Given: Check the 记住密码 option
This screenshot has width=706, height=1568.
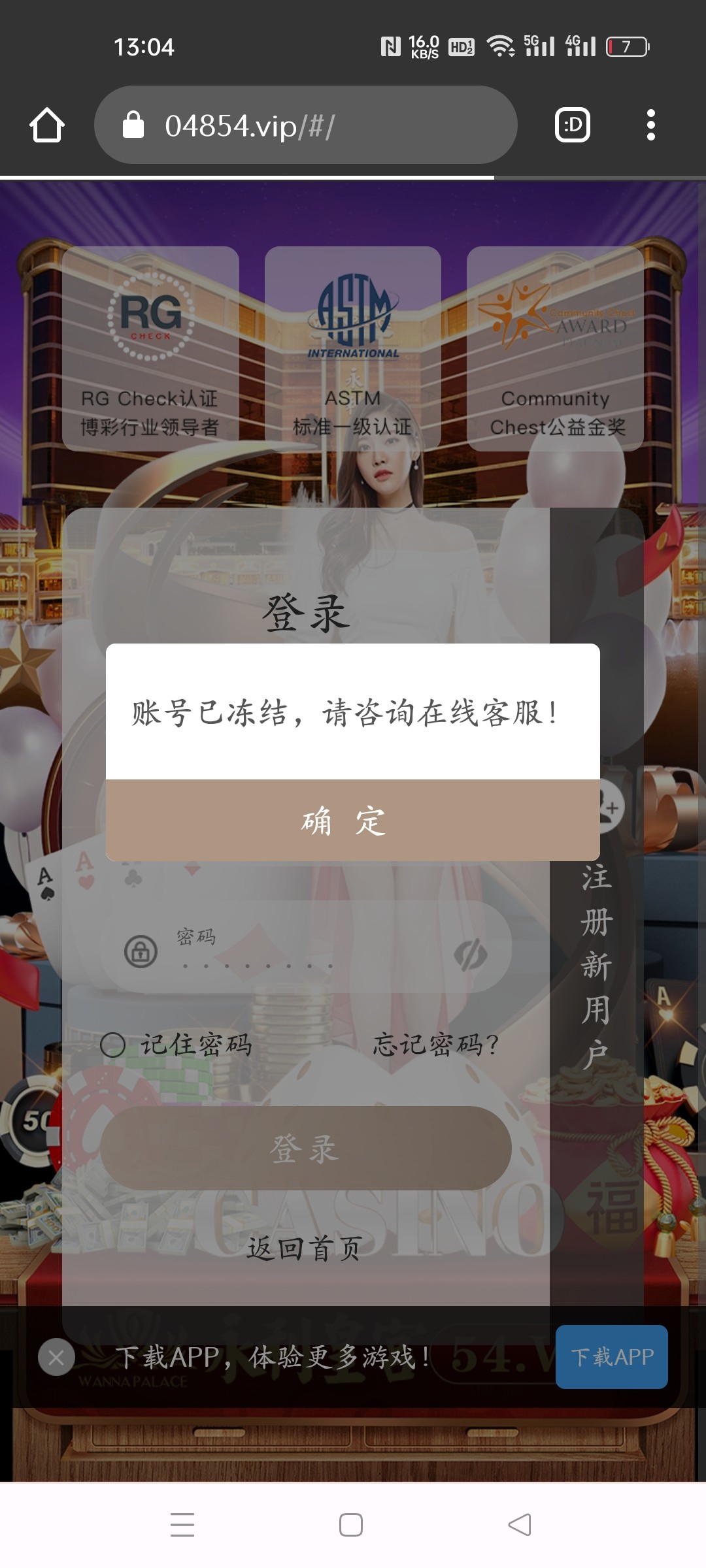Looking at the screenshot, I should (x=113, y=1045).
